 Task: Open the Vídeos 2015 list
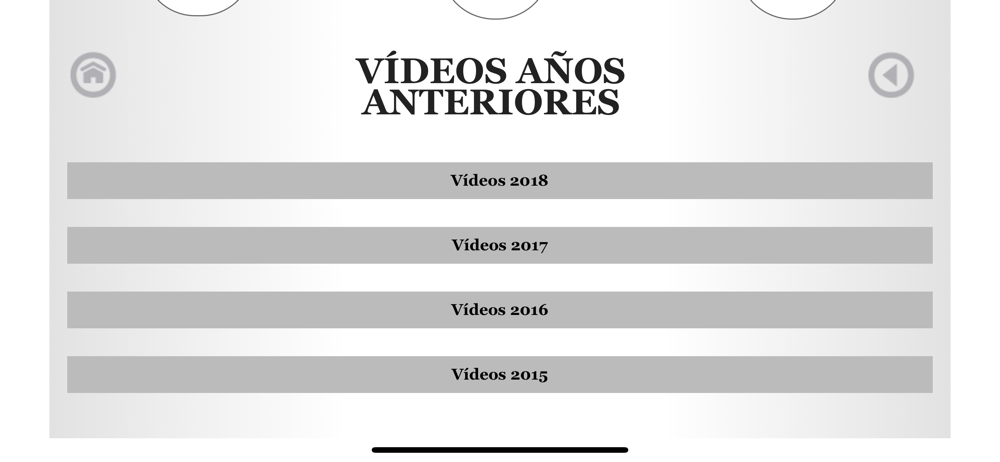(x=499, y=375)
